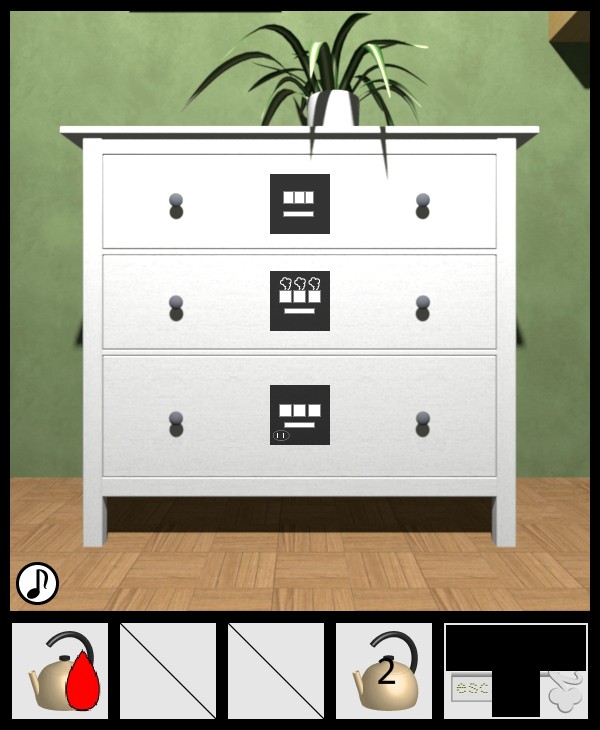Select the partially hidden last inventory item
The height and width of the screenshot is (730, 600).
point(516,671)
